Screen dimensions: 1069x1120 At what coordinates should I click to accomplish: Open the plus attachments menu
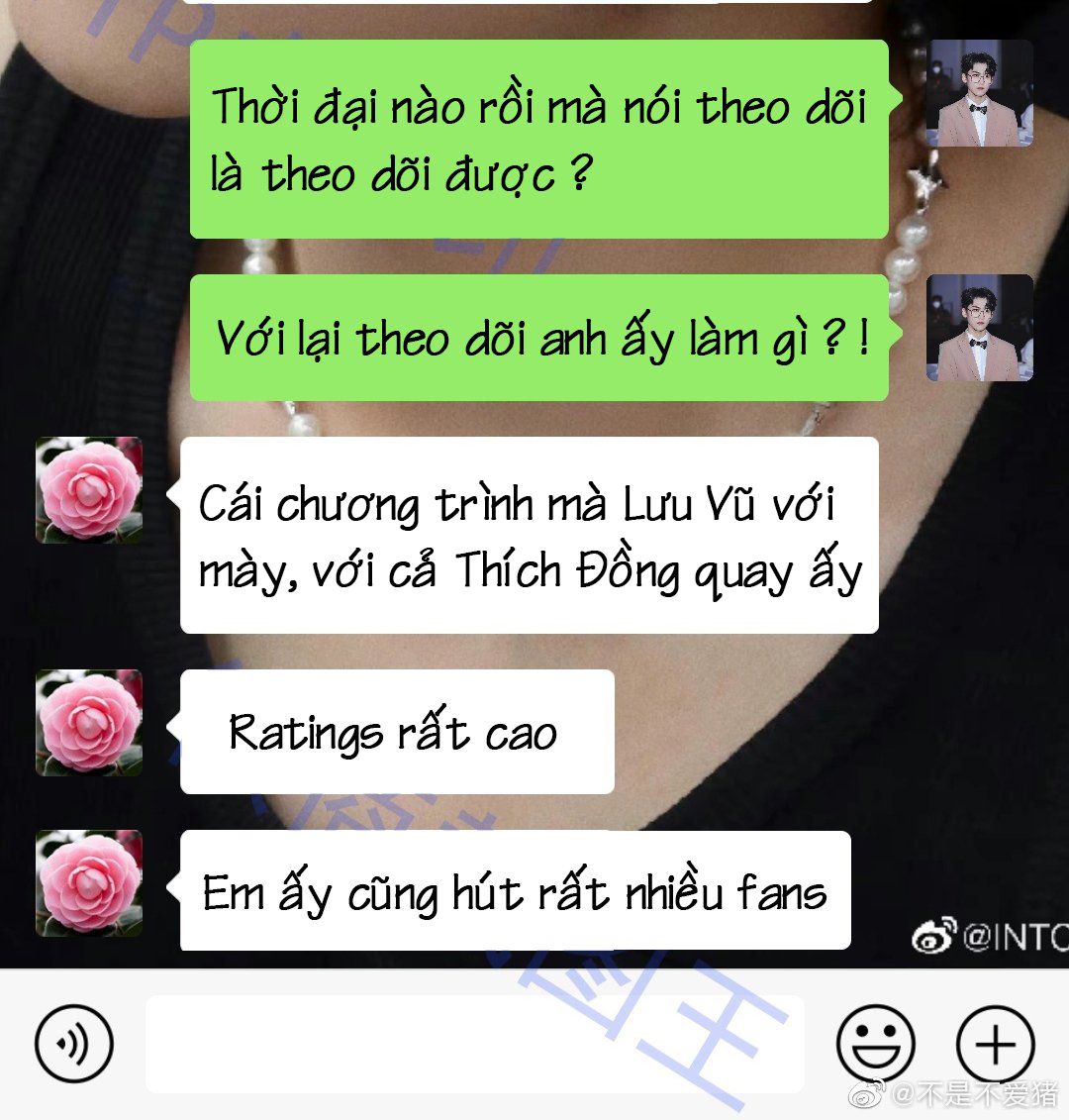[995, 1044]
